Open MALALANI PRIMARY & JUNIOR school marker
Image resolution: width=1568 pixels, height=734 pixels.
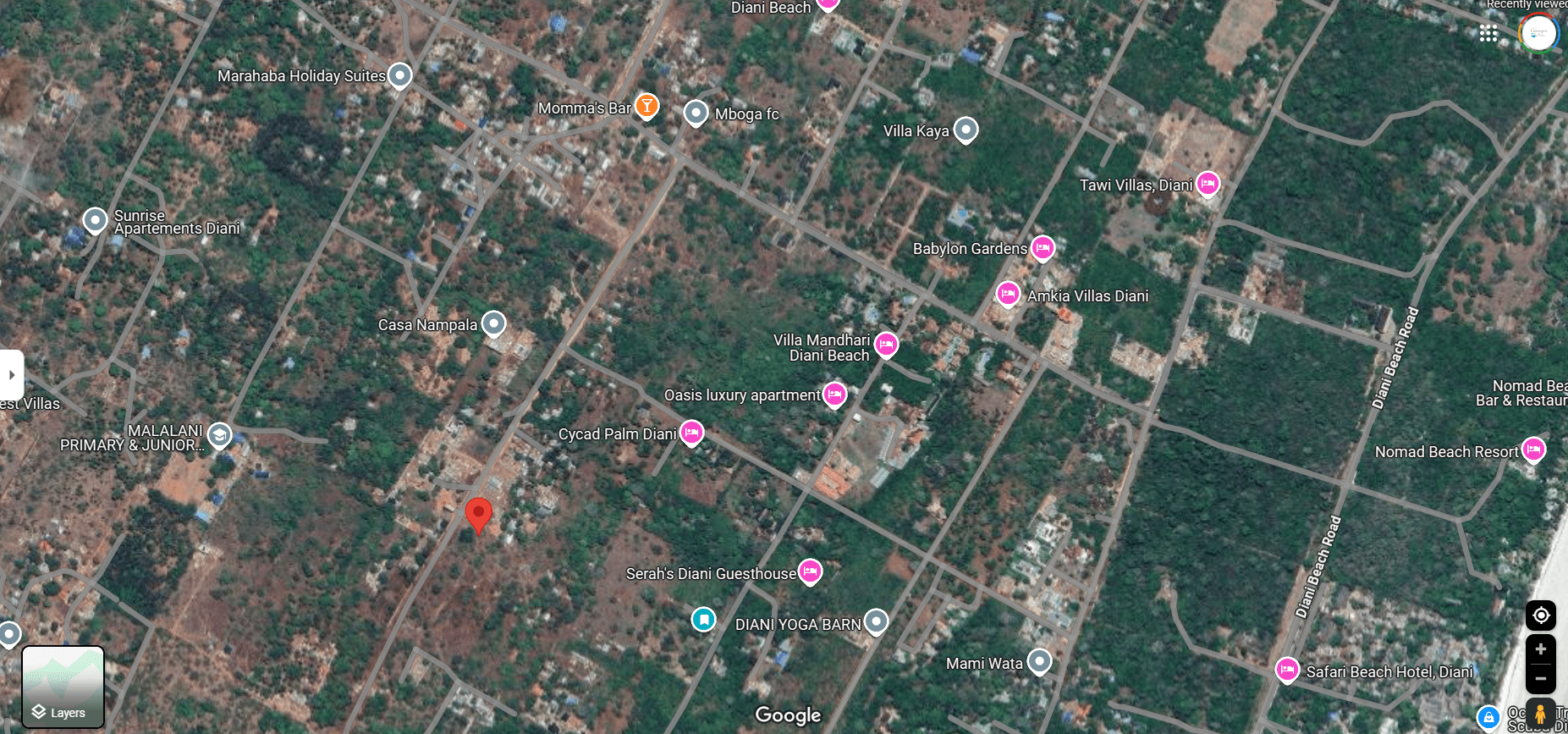coord(219,435)
